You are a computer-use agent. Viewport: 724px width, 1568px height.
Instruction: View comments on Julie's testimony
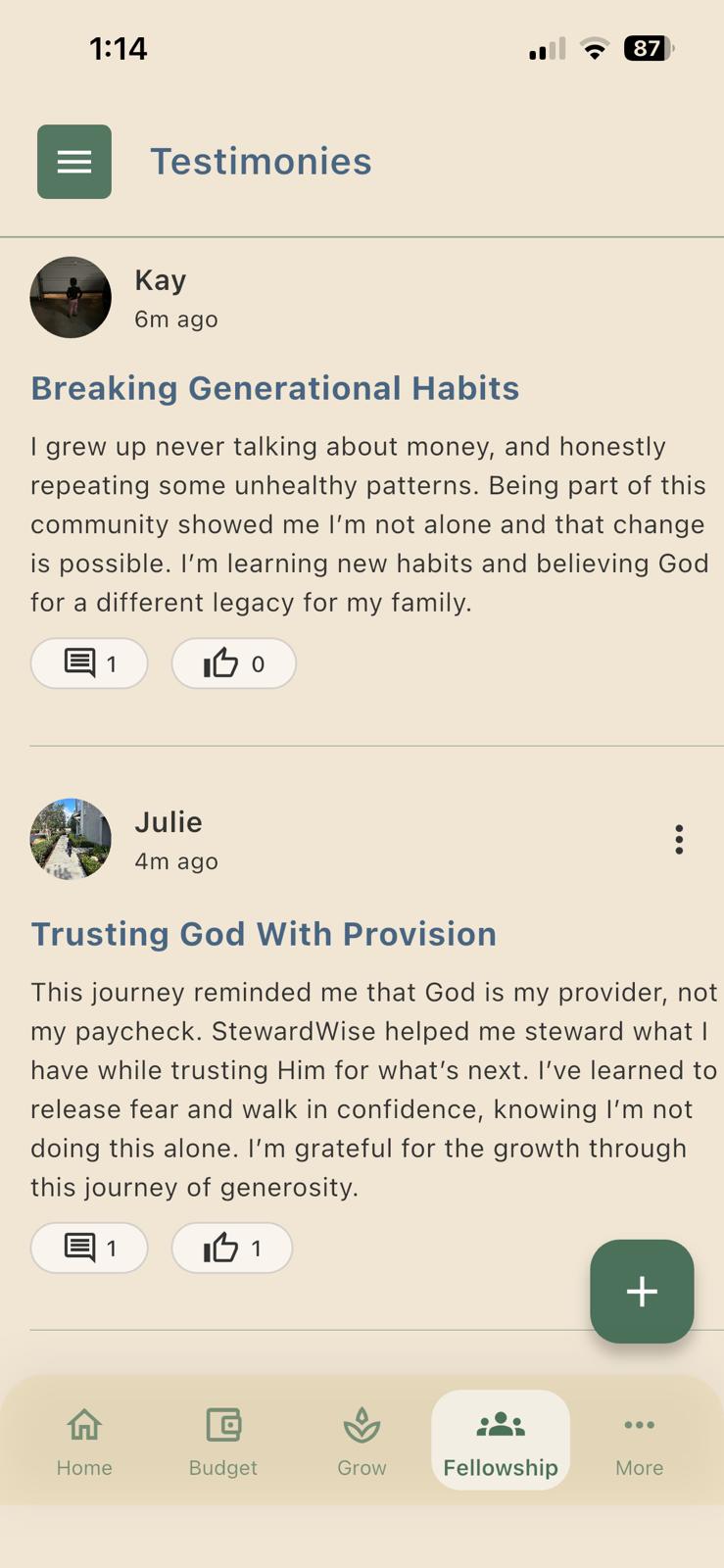pos(89,1248)
